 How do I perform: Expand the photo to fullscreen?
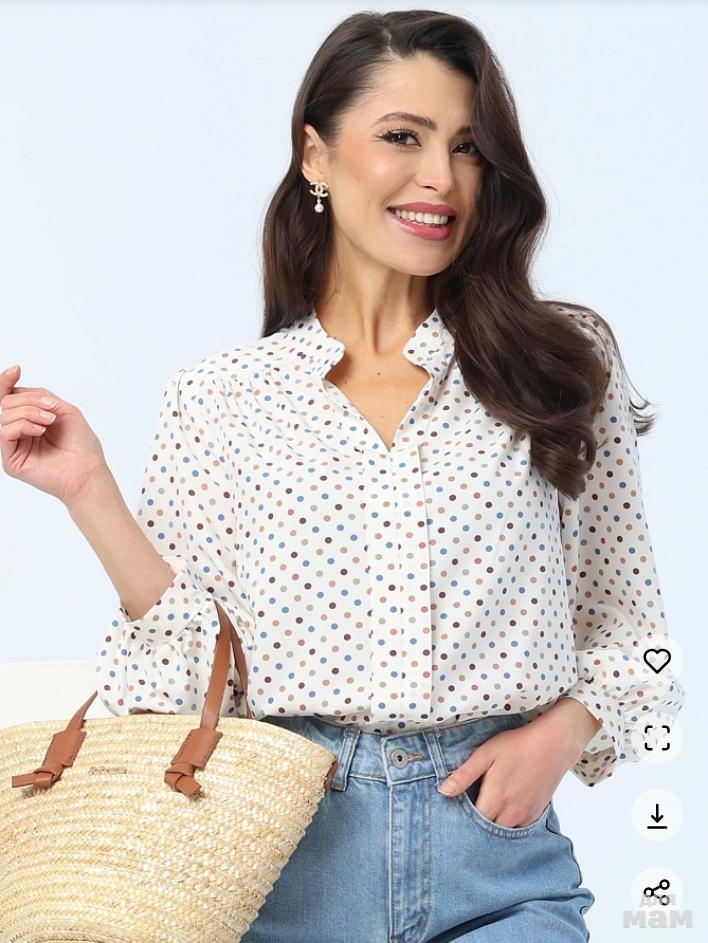tap(657, 738)
